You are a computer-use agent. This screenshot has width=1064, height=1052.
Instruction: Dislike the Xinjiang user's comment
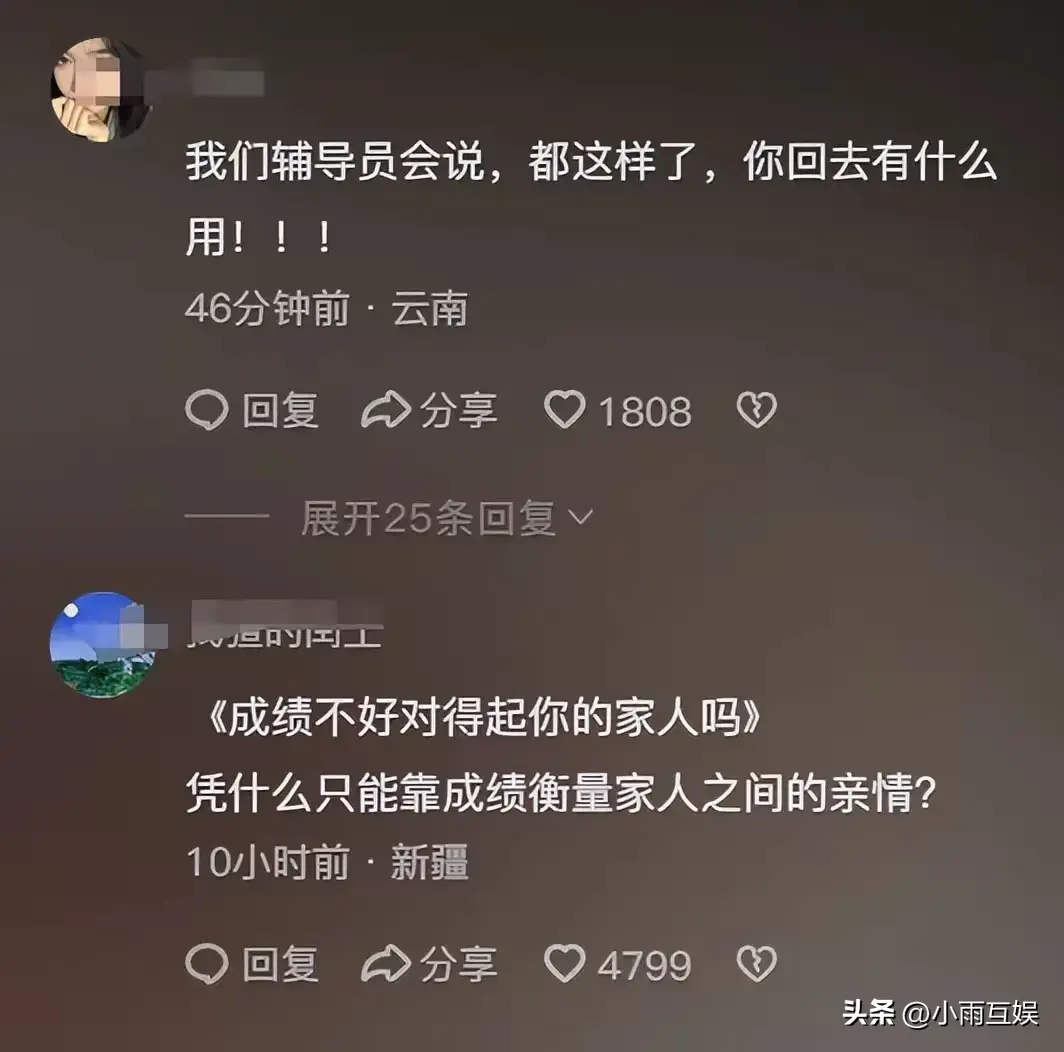tap(756, 964)
